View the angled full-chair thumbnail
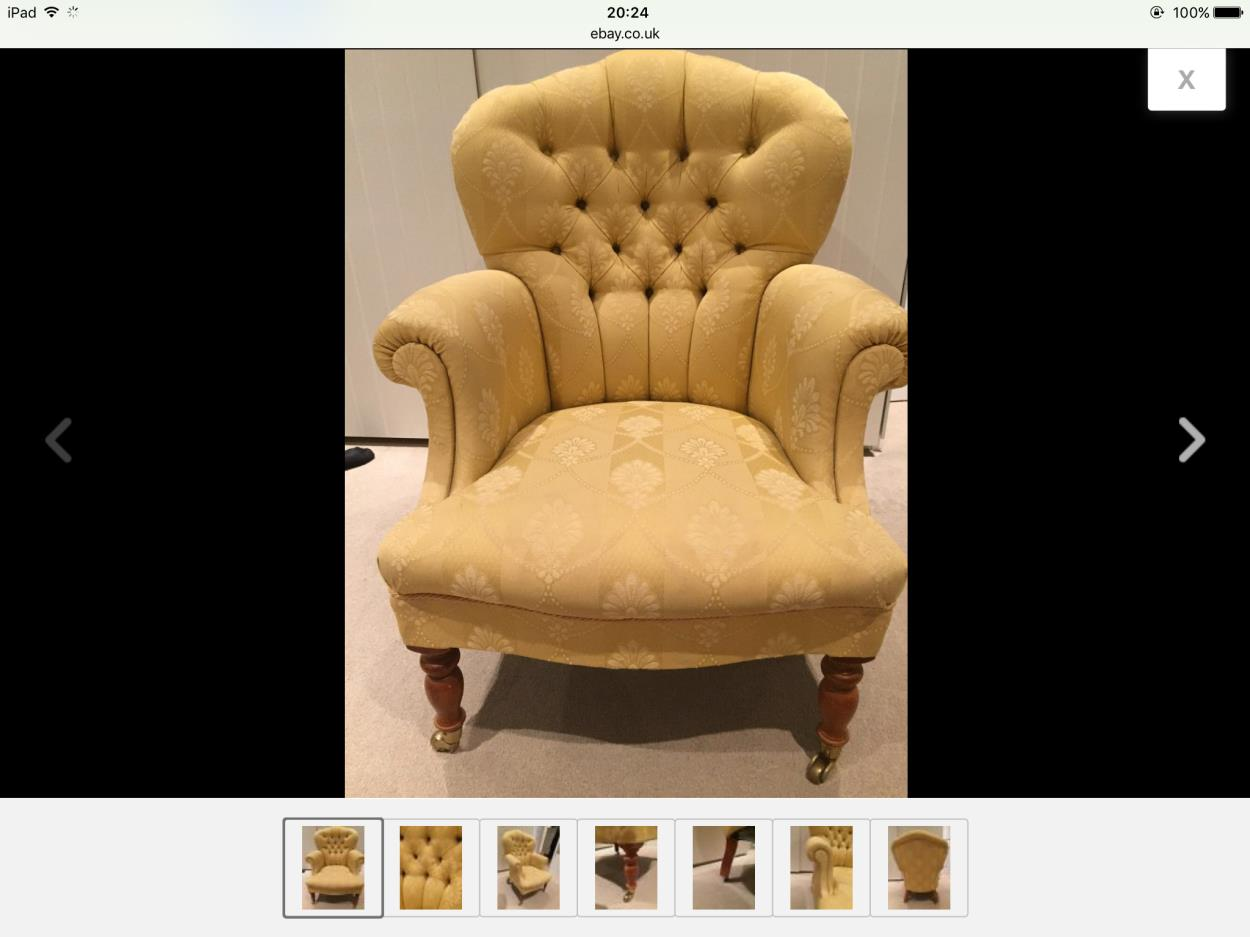Image resolution: width=1250 pixels, height=937 pixels. click(x=528, y=867)
